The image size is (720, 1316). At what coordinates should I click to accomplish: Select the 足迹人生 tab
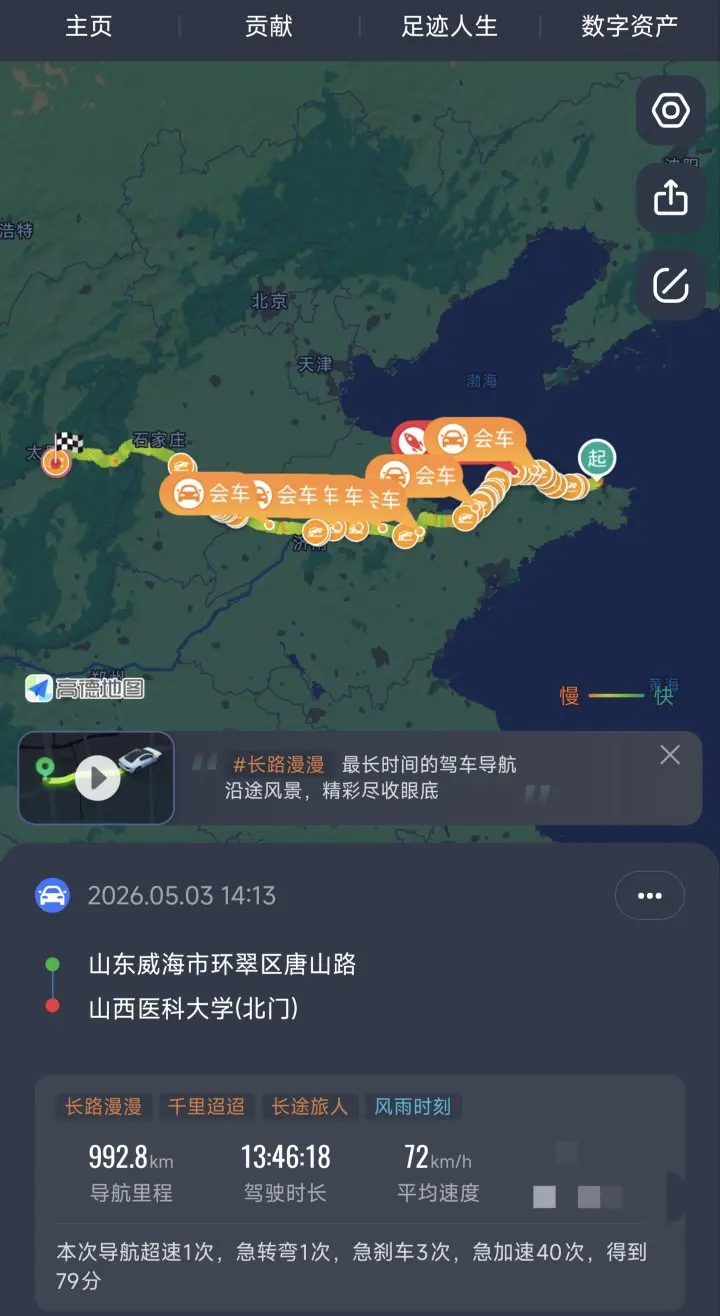coord(449,27)
